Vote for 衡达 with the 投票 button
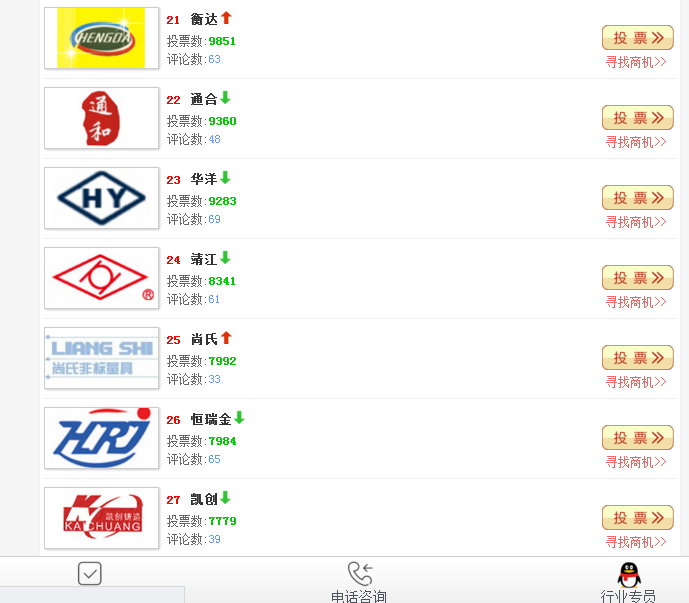 point(637,38)
